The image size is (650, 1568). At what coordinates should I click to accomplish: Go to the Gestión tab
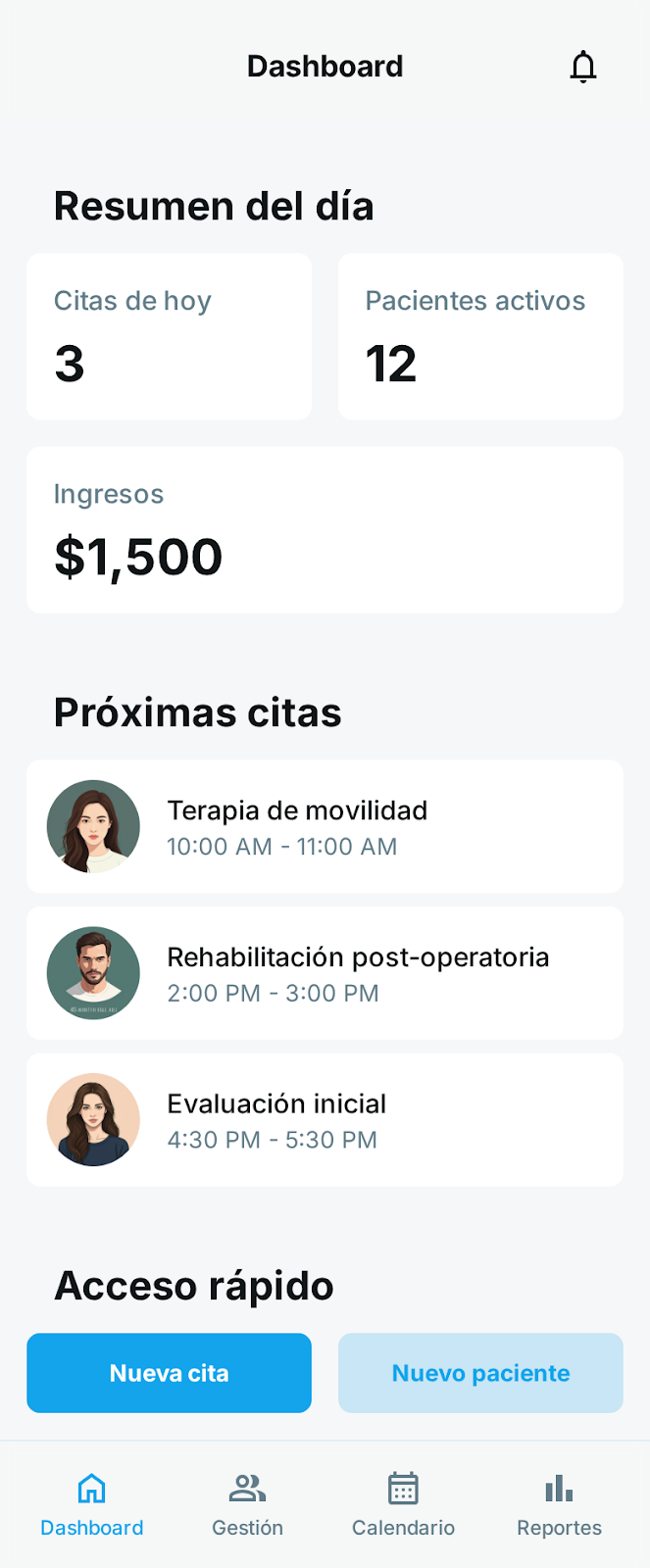pyautogui.click(x=247, y=1504)
